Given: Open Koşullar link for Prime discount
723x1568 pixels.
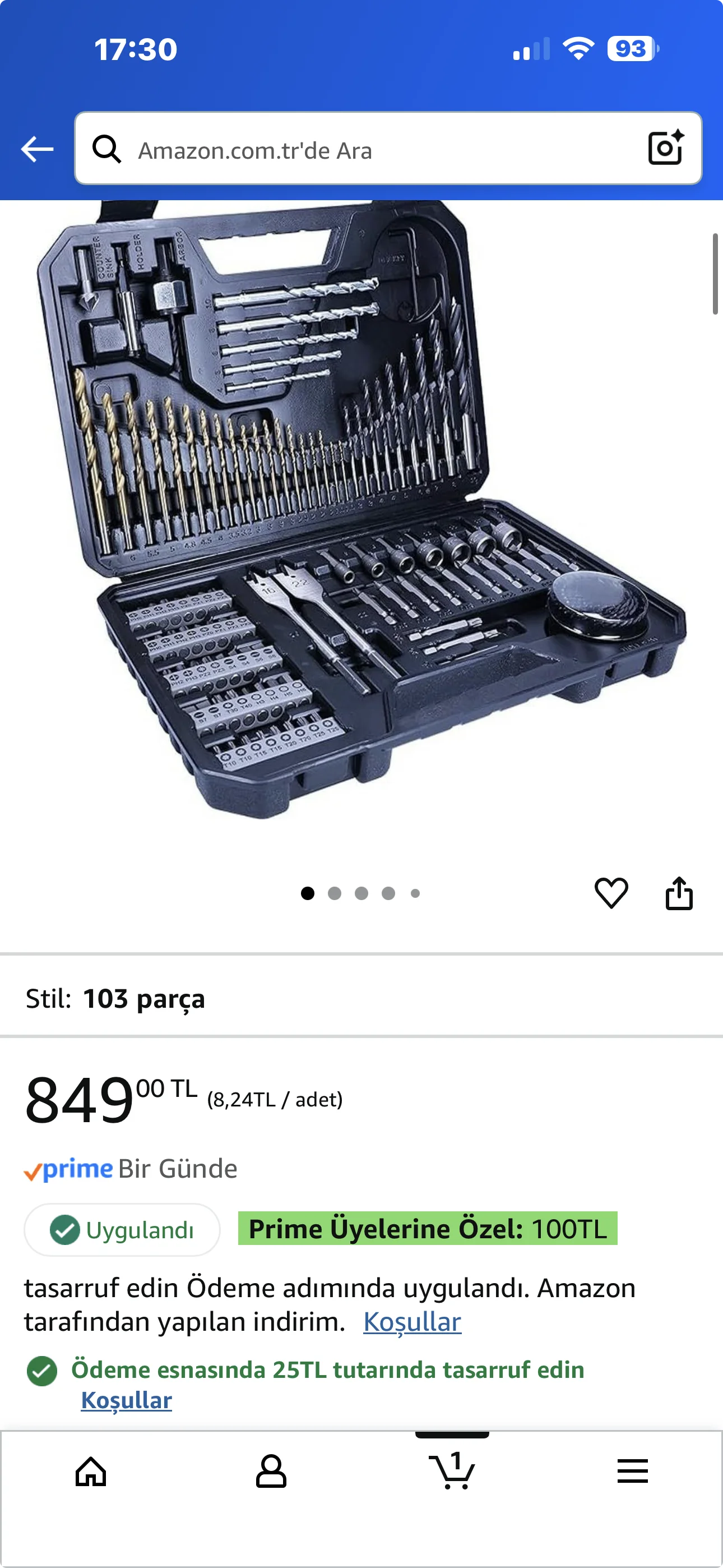Looking at the screenshot, I should pos(412,1321).
